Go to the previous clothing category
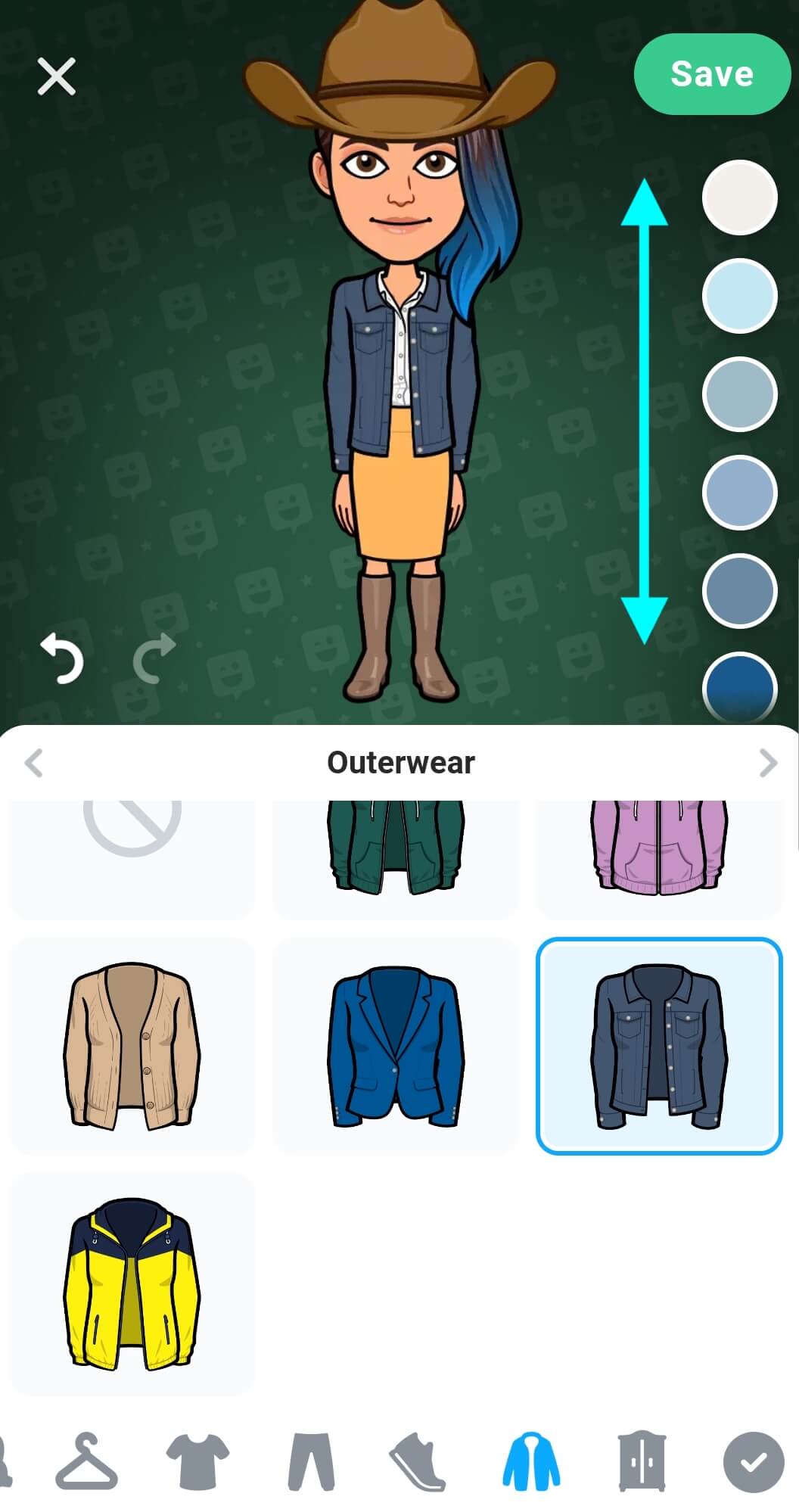 (33, 763)
